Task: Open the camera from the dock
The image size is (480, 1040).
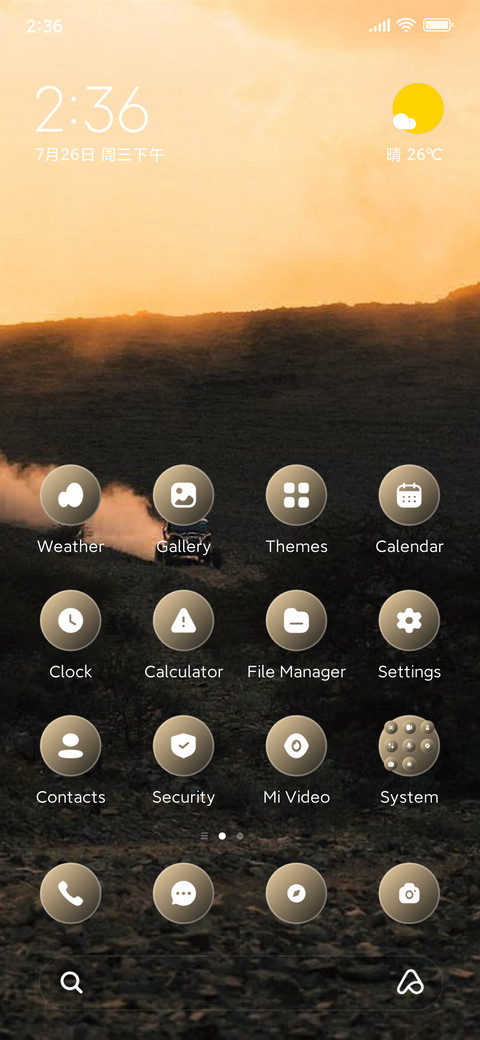Action: 409,893
